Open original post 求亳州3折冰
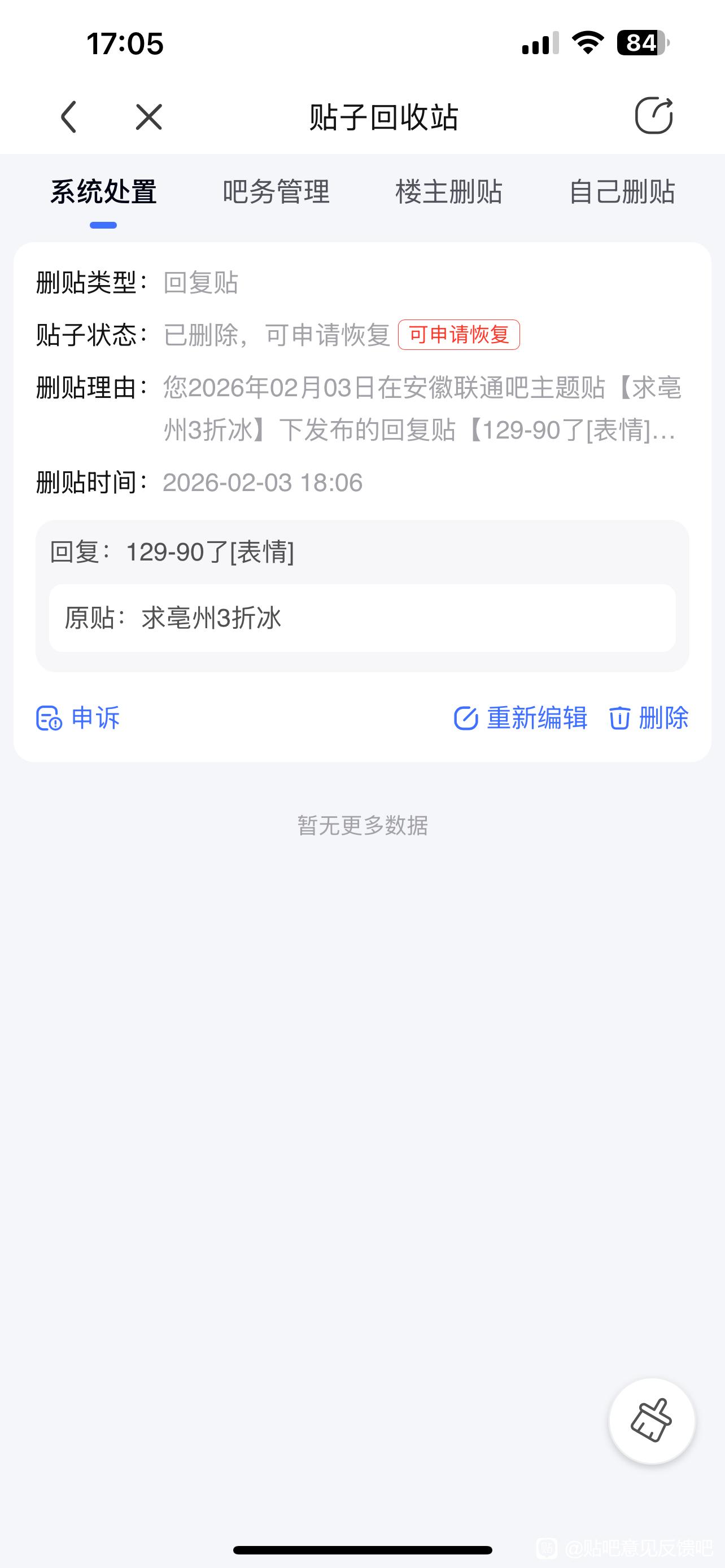 click(x=362, y=618)
